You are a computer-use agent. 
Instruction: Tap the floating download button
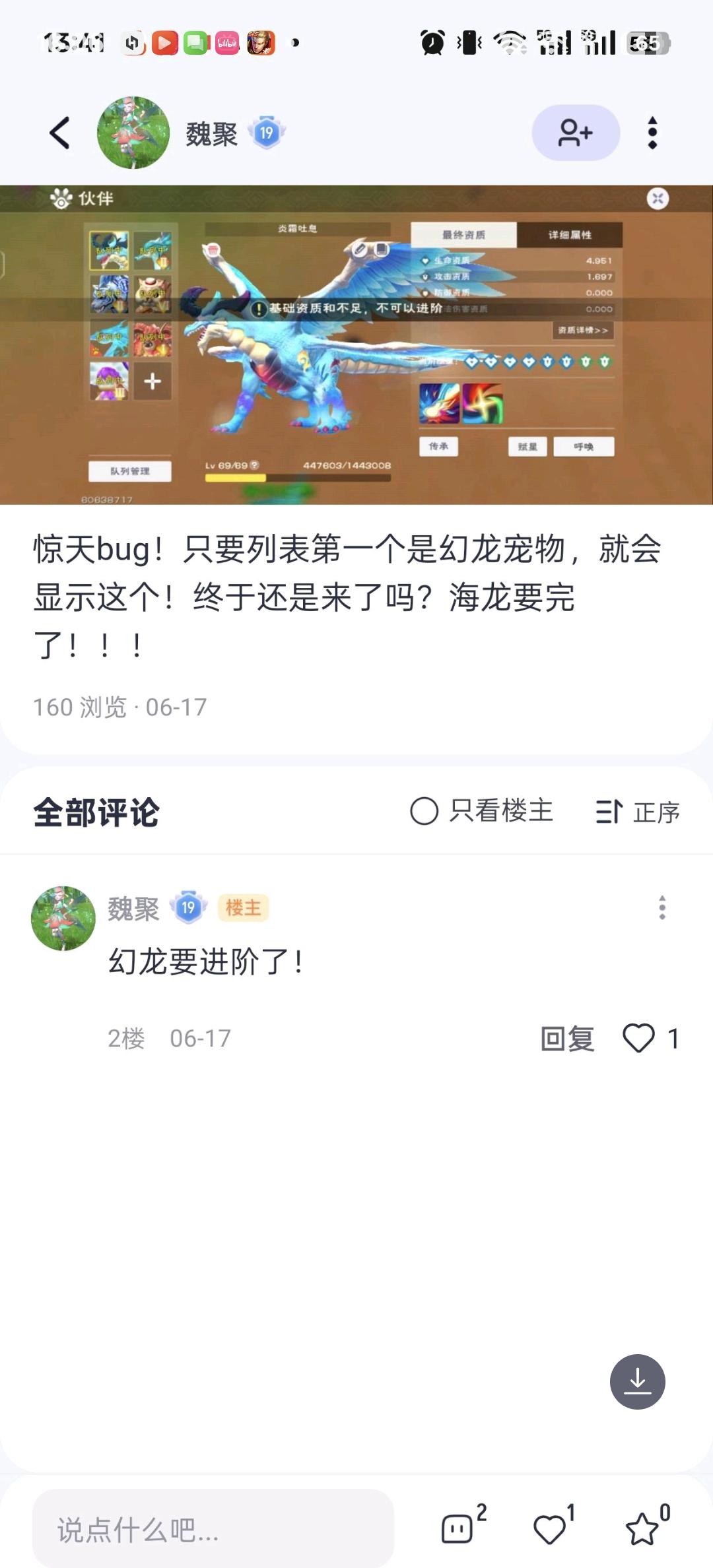click(x=637, y=1381)
